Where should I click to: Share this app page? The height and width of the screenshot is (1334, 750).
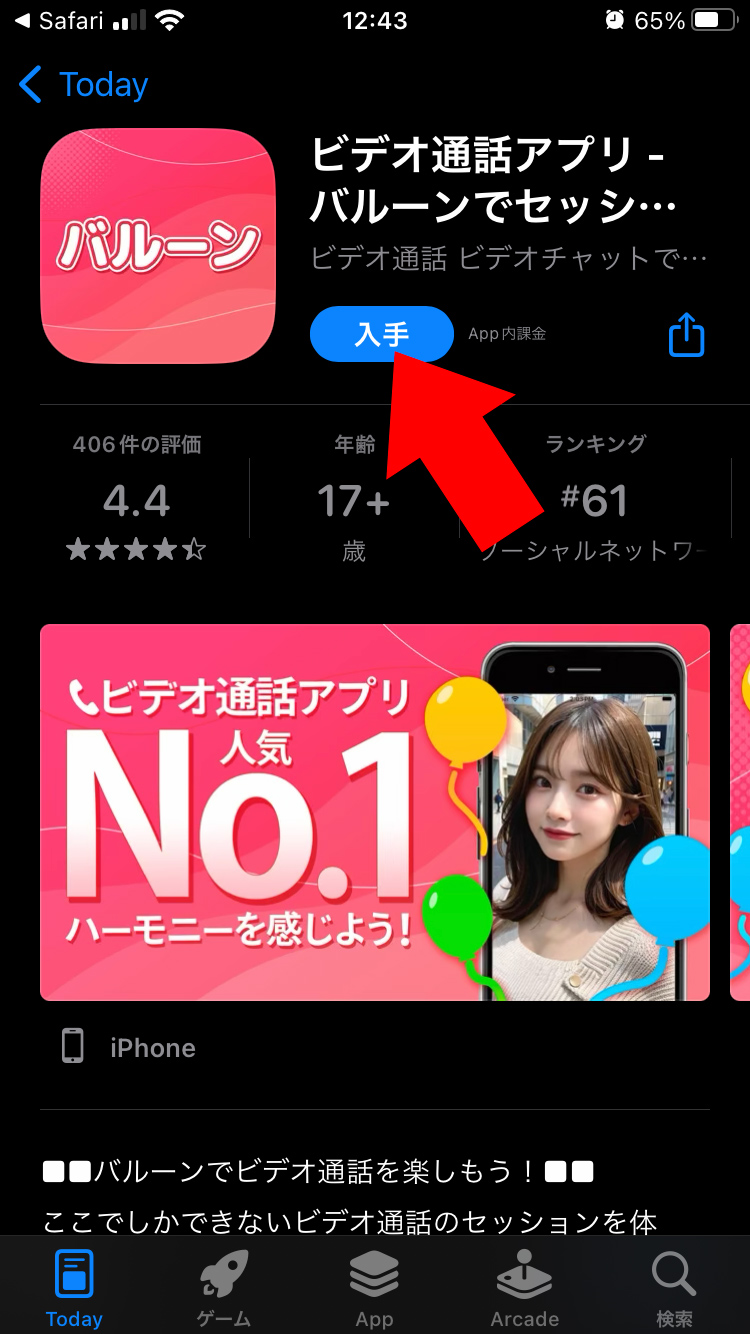pos(687,334)
